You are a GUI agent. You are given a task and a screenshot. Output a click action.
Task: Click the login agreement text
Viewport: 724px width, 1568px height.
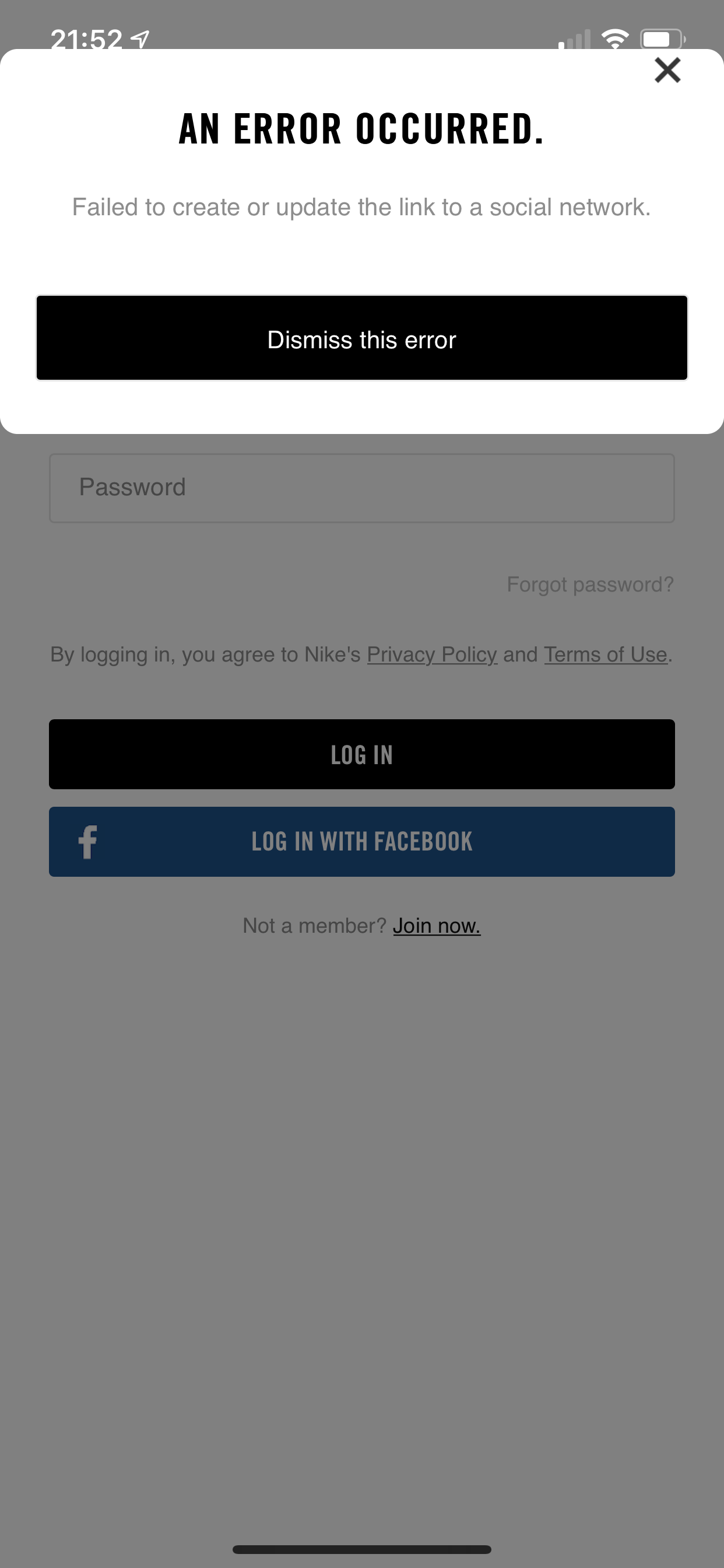point(361,654)
